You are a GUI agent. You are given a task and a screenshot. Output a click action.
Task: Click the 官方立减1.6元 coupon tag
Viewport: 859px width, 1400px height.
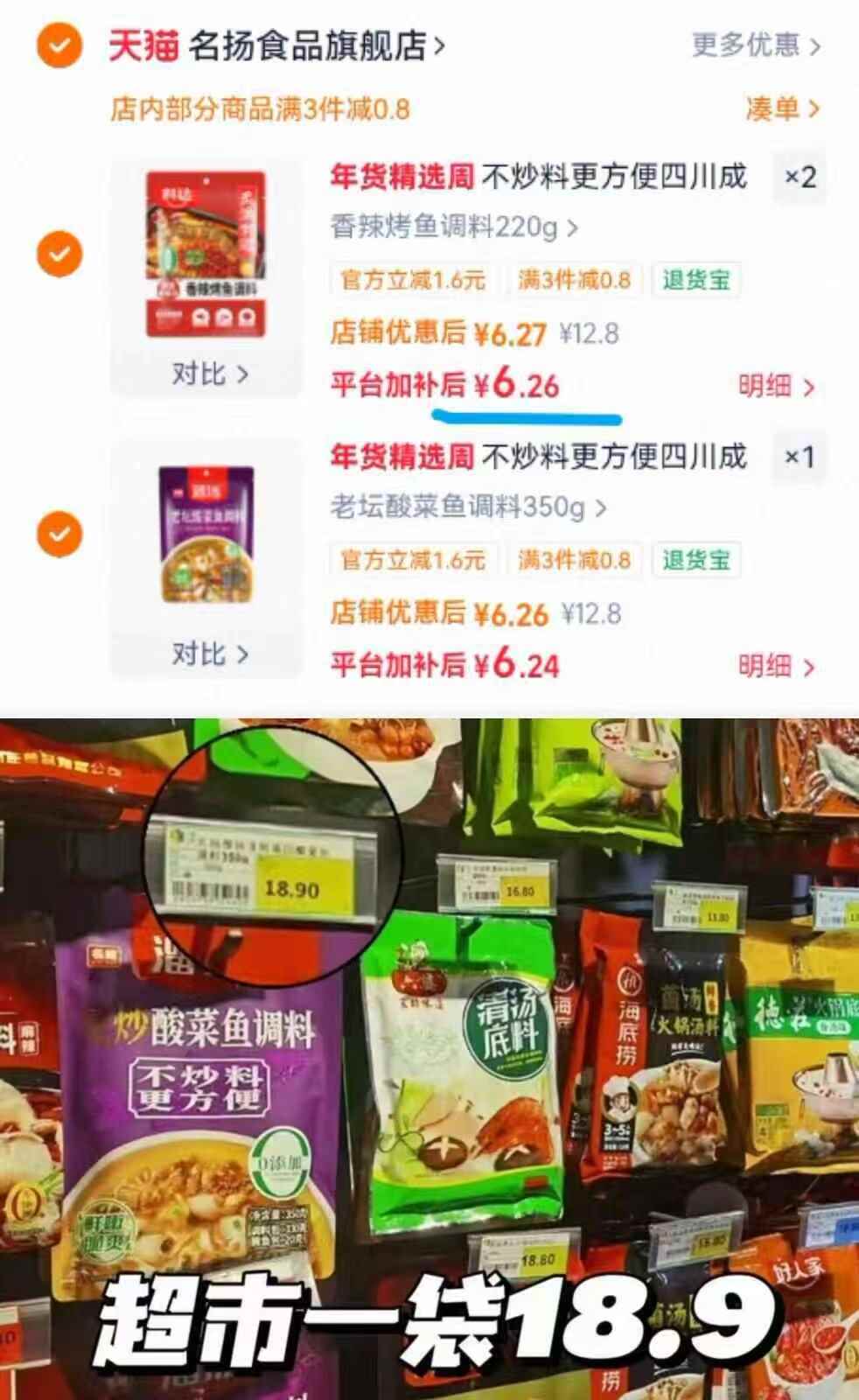[410, 281]
